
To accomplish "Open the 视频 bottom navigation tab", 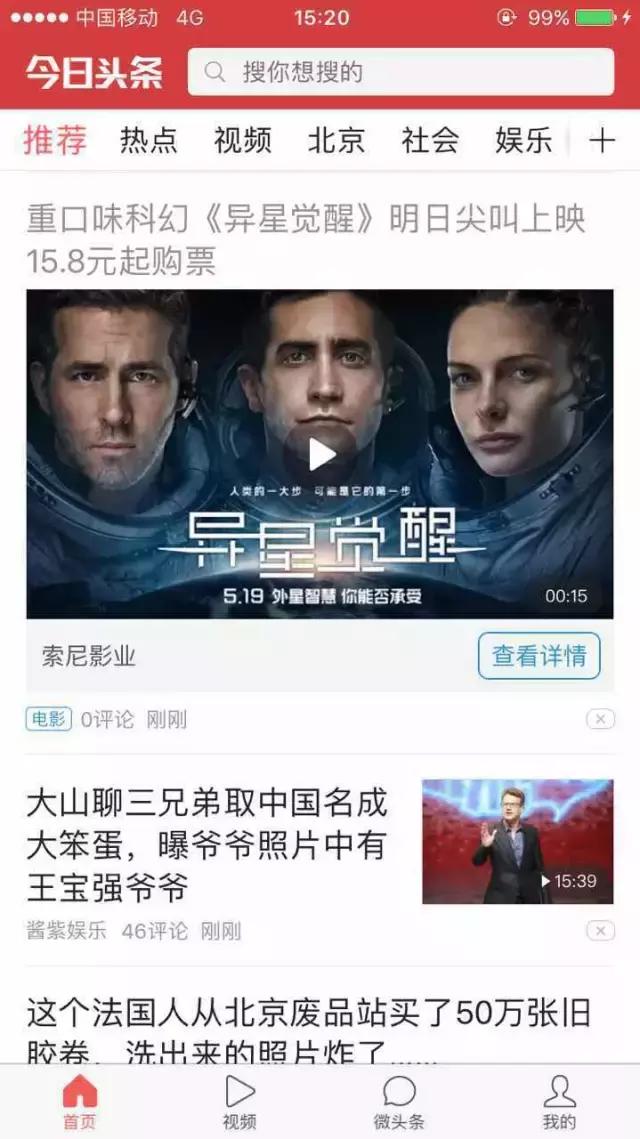I will click(240, 1102).
